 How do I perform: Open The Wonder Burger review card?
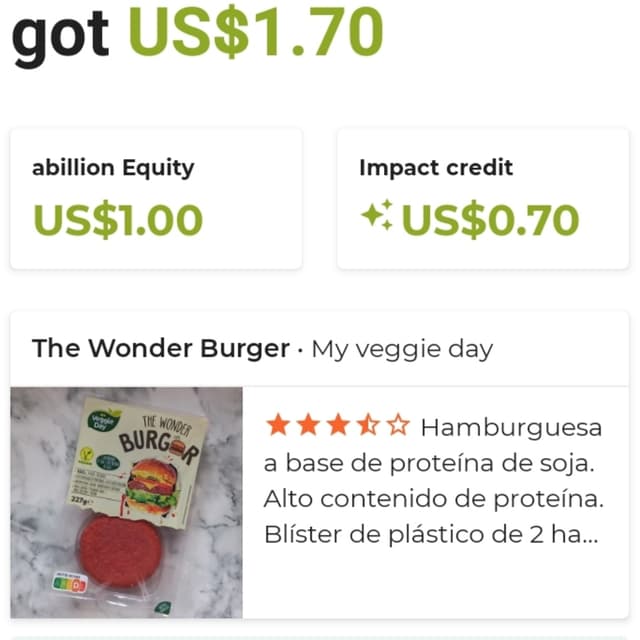click(320, 465)
